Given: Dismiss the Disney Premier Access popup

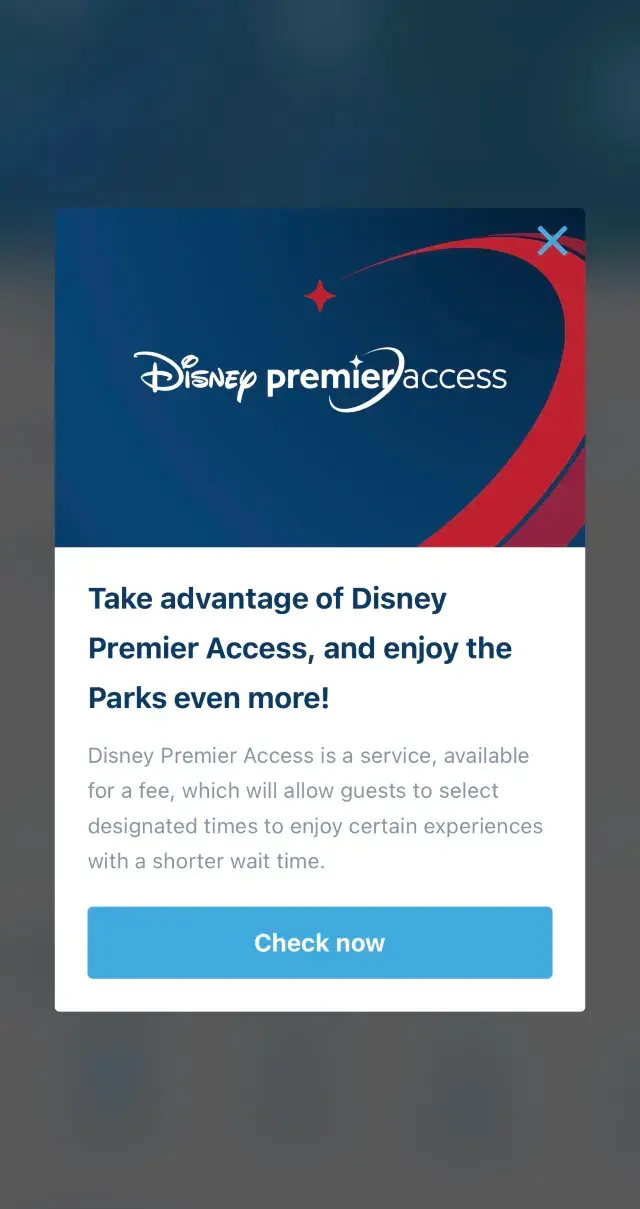Looking at the screenshot, I should (x=552, y=240).
